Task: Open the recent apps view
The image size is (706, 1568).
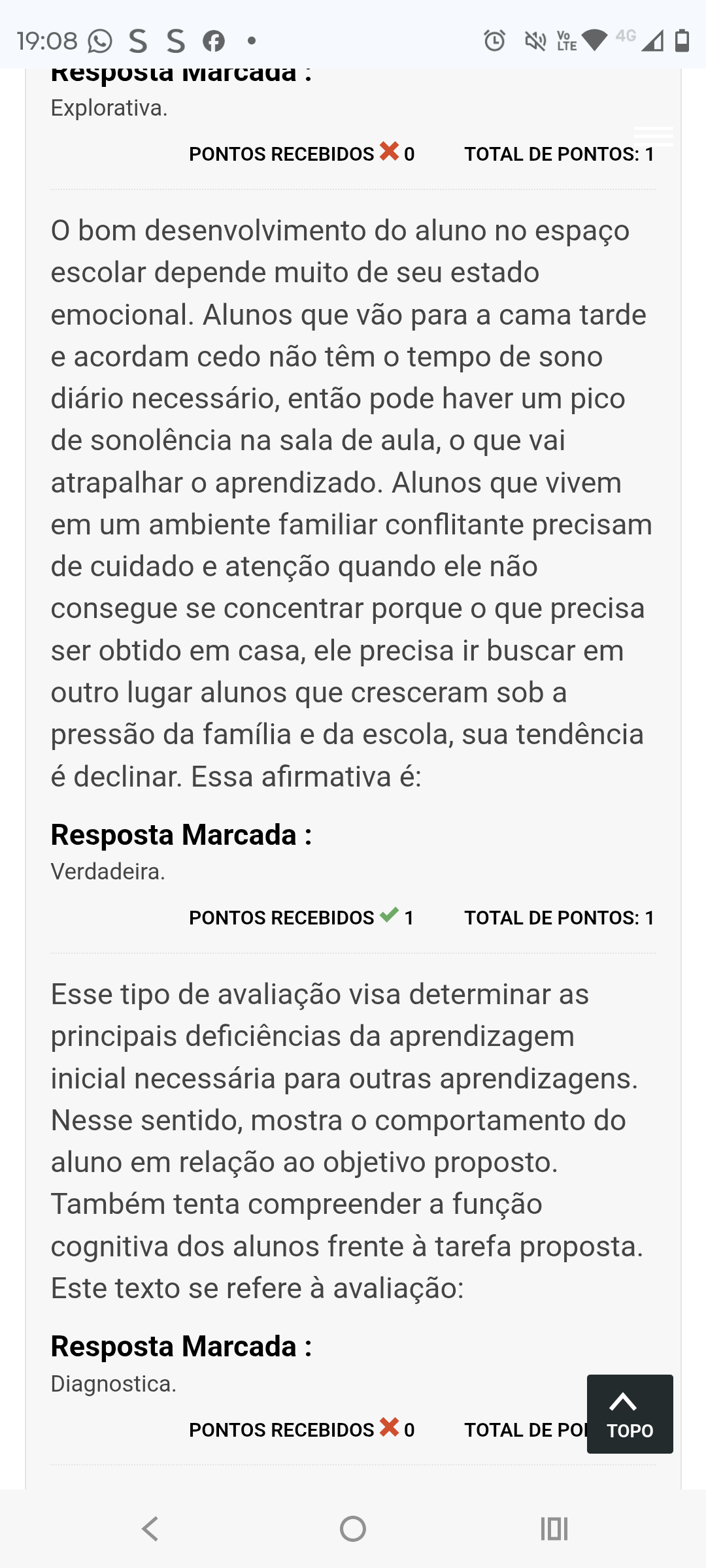Action: [x=554, y=1529]
